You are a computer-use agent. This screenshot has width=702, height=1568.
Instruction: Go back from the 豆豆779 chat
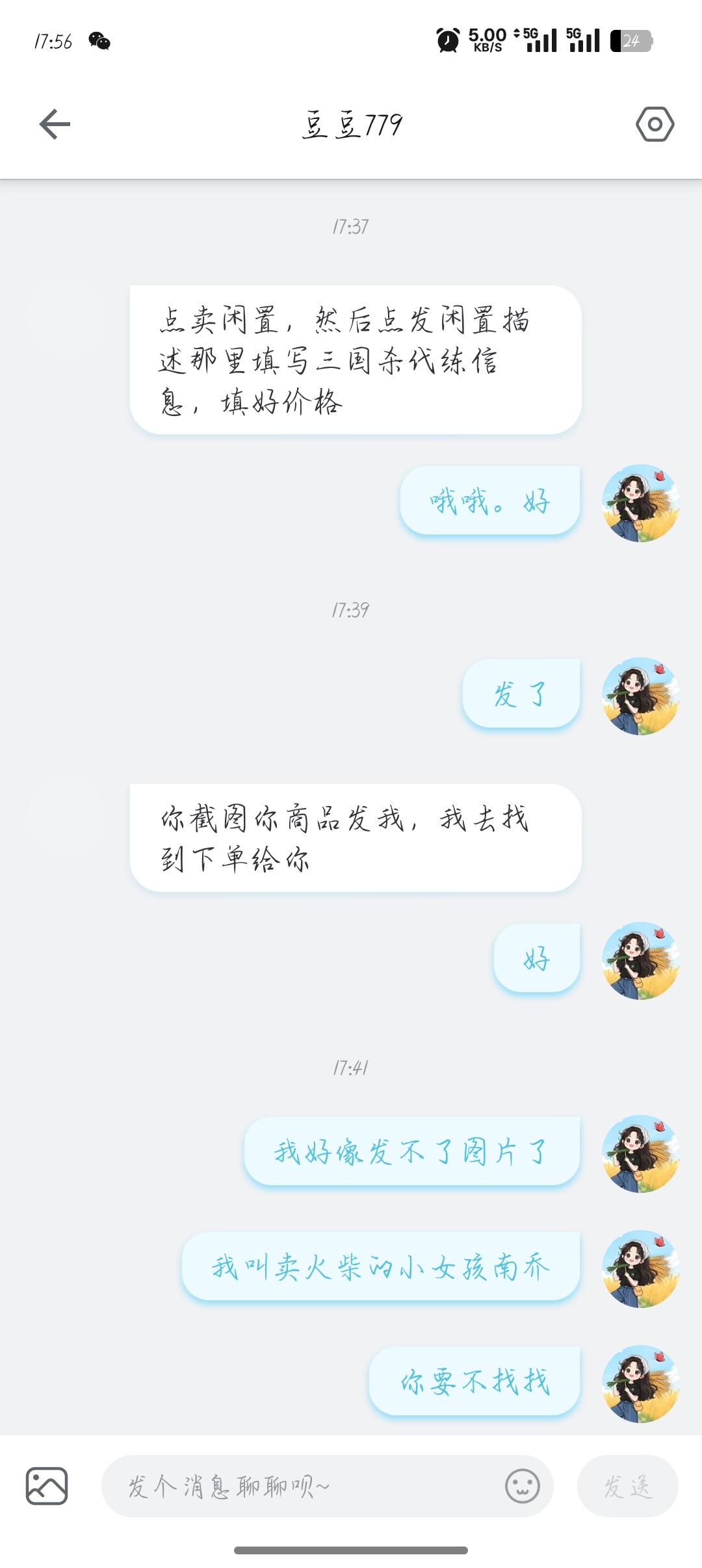[x=55, y=124]
